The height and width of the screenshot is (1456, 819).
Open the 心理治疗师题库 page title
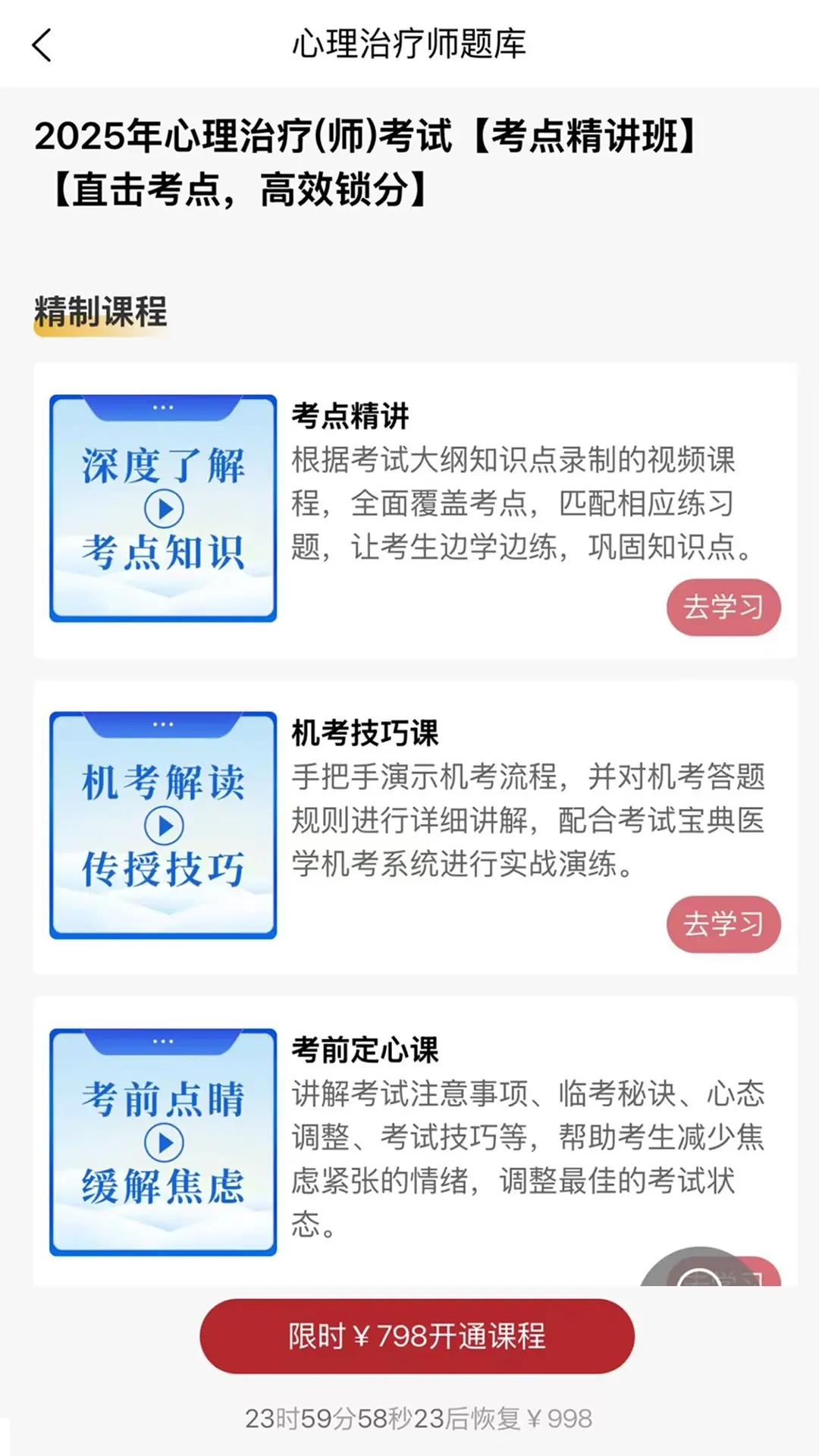click(409, 44)
